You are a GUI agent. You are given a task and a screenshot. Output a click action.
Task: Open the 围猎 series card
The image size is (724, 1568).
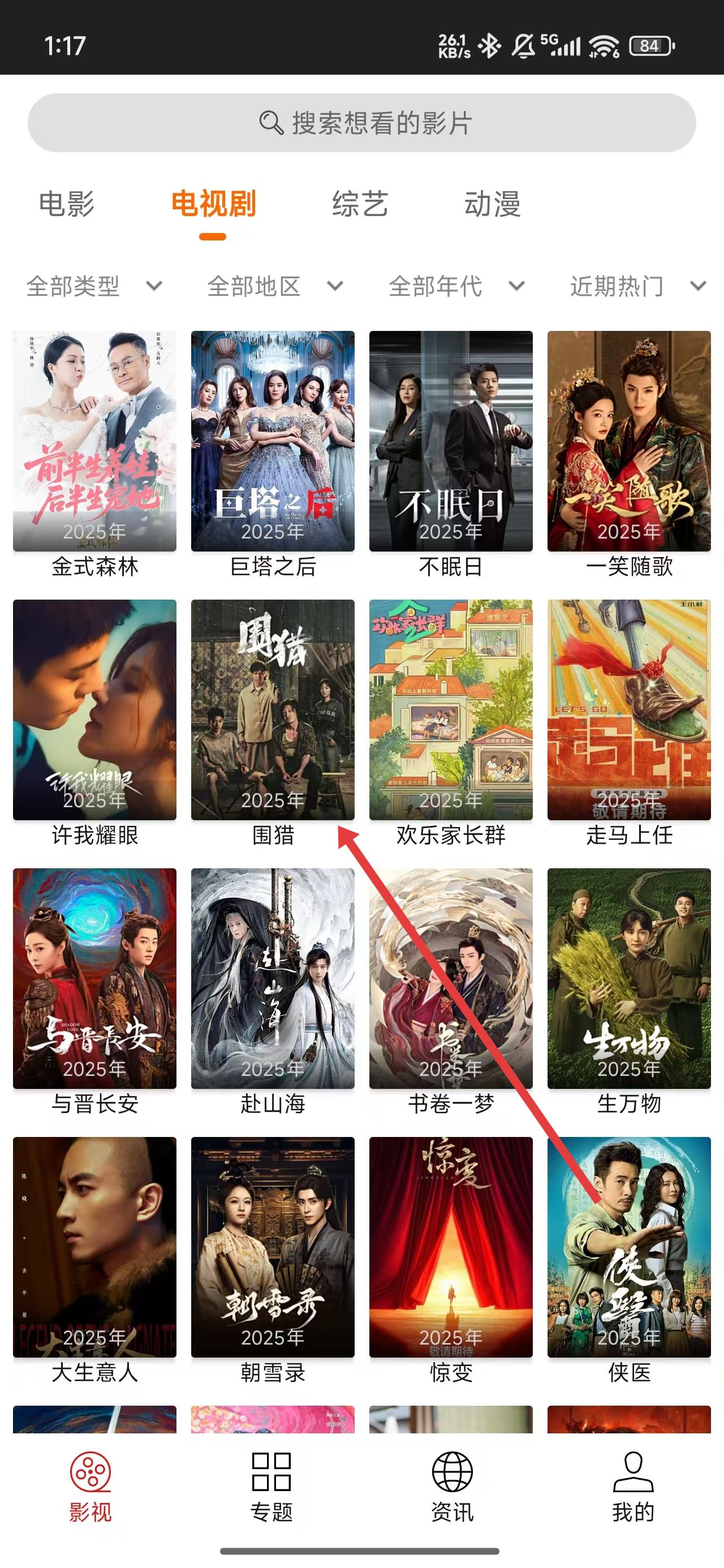pyautogui.click(x=273, y=710)
